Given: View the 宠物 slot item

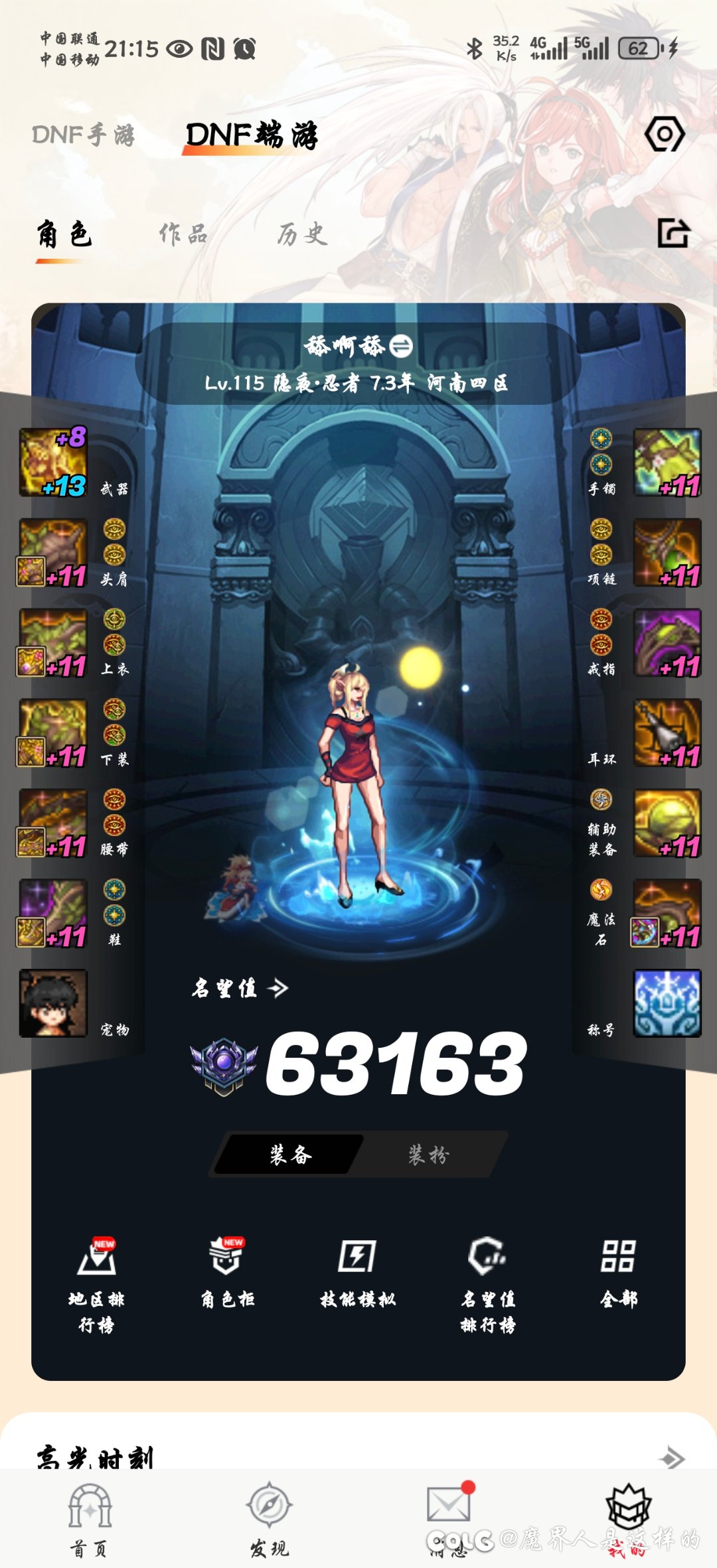Looking at the screenshot, I should 53,1003.
